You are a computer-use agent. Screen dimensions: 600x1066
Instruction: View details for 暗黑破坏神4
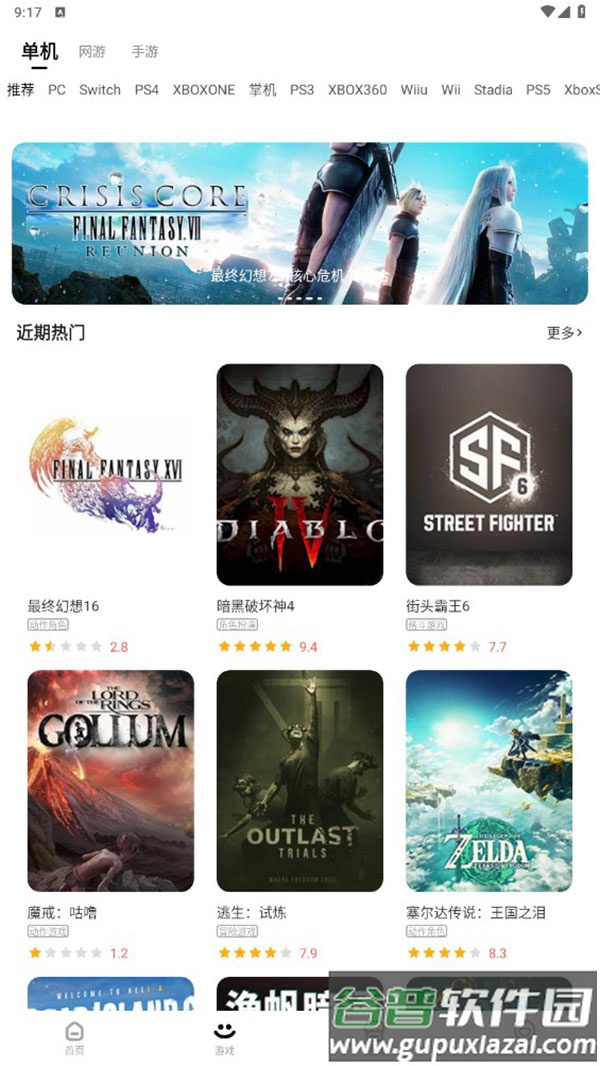[x=300, y=475]
